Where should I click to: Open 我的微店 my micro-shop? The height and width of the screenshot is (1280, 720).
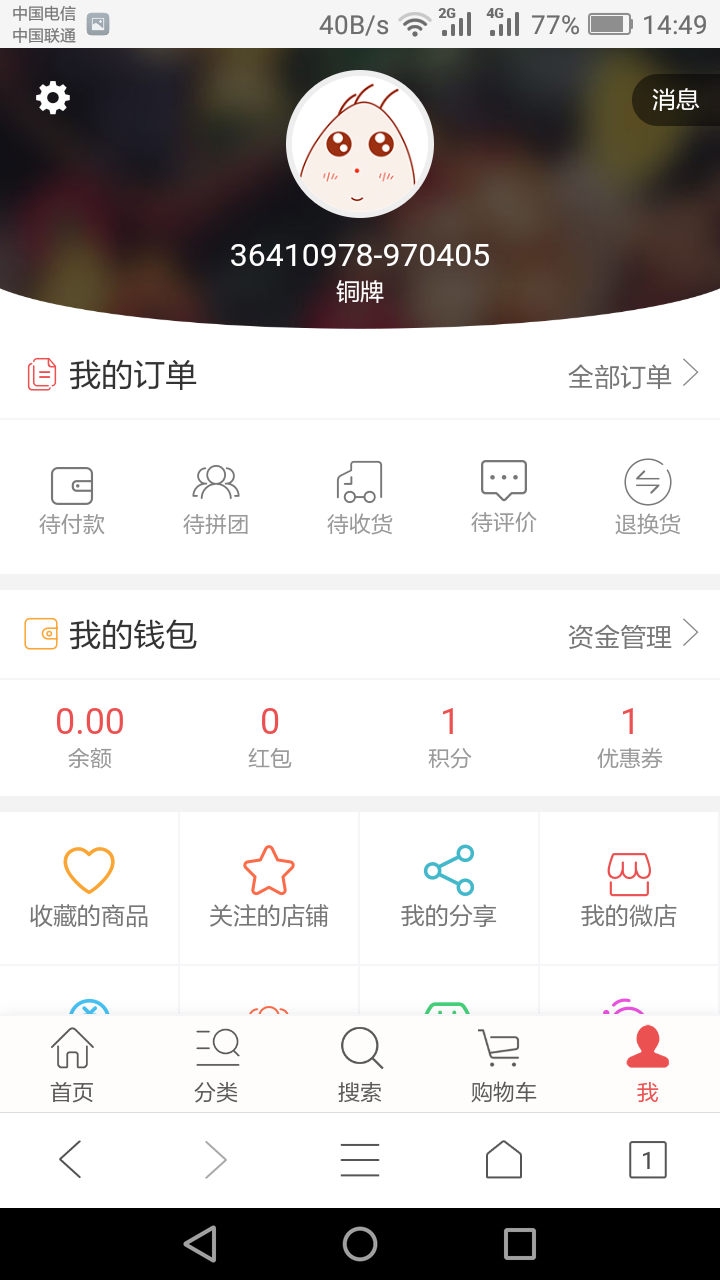click(629, 888)
